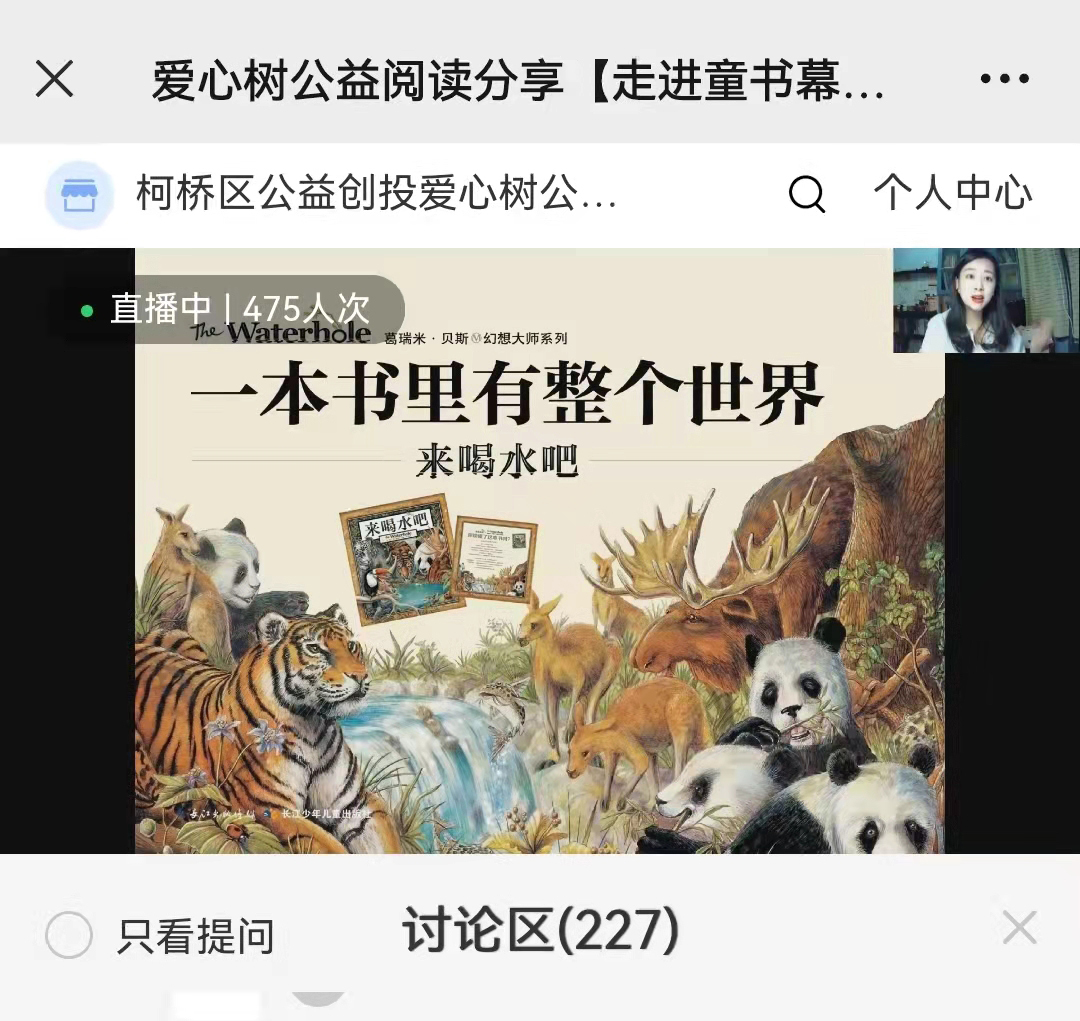Open the three-dot overflow menu
Screen dimensions: 1080x1021
1004,79
